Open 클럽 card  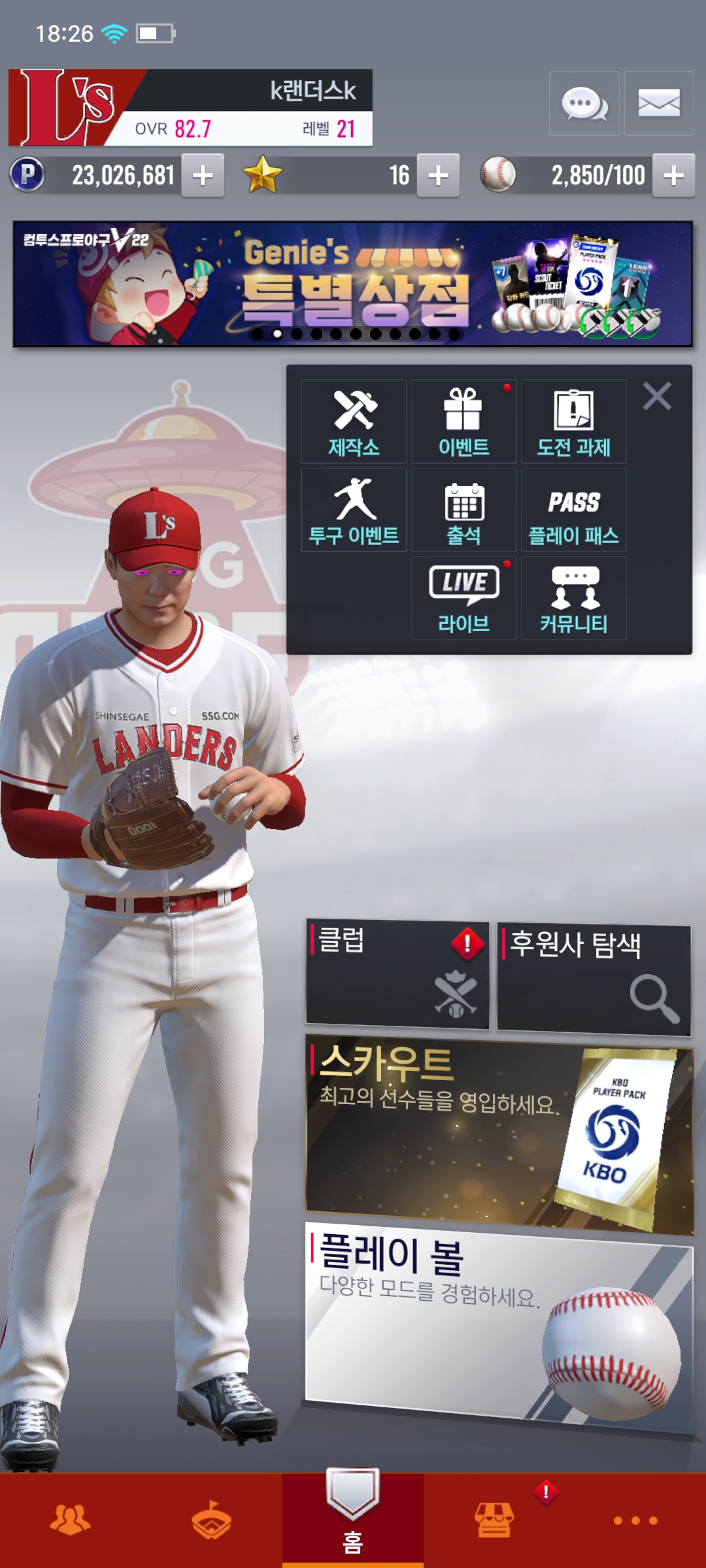(x=397, y=974)
